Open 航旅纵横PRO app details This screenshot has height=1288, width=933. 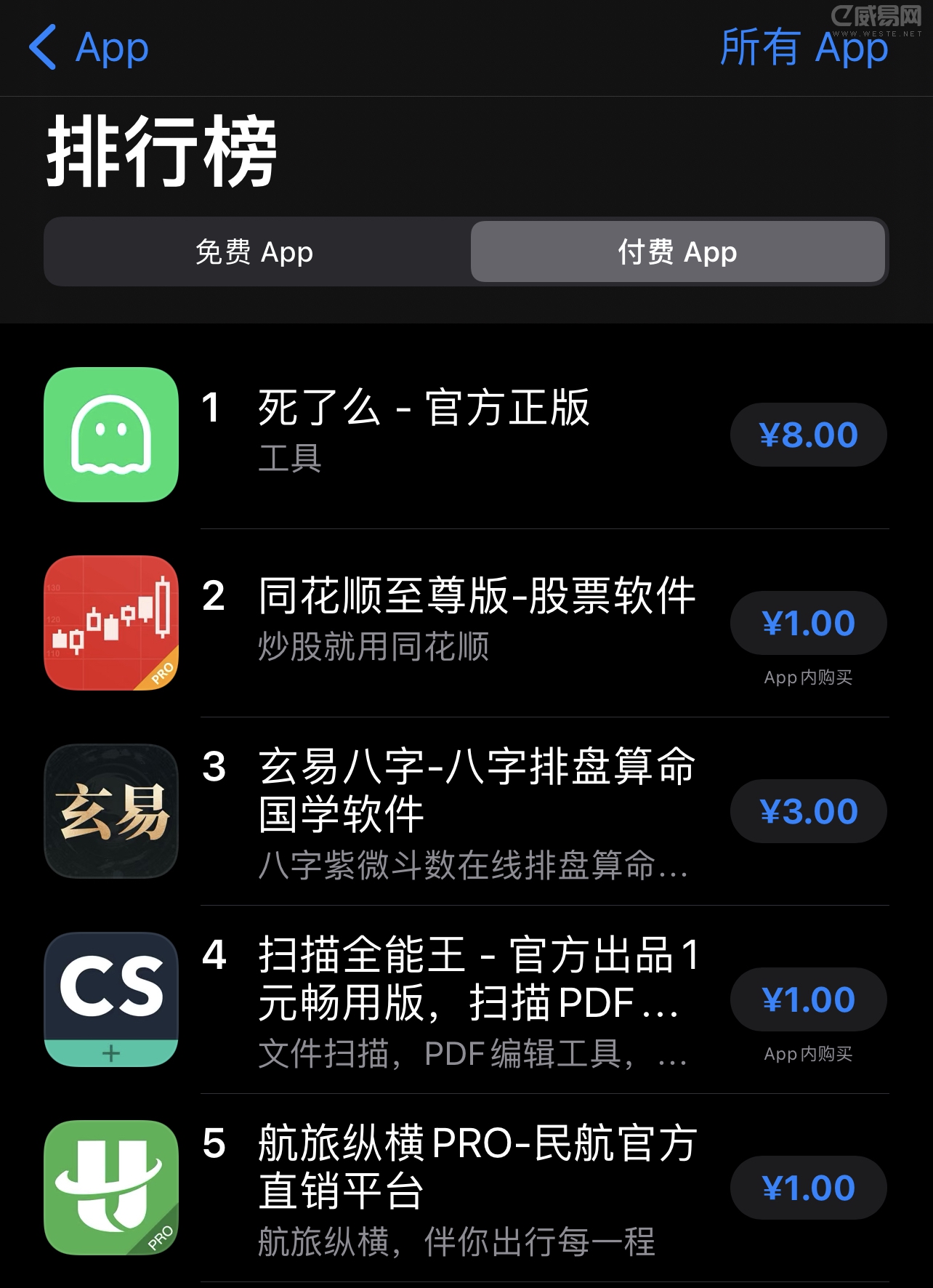coord(476,1167)
